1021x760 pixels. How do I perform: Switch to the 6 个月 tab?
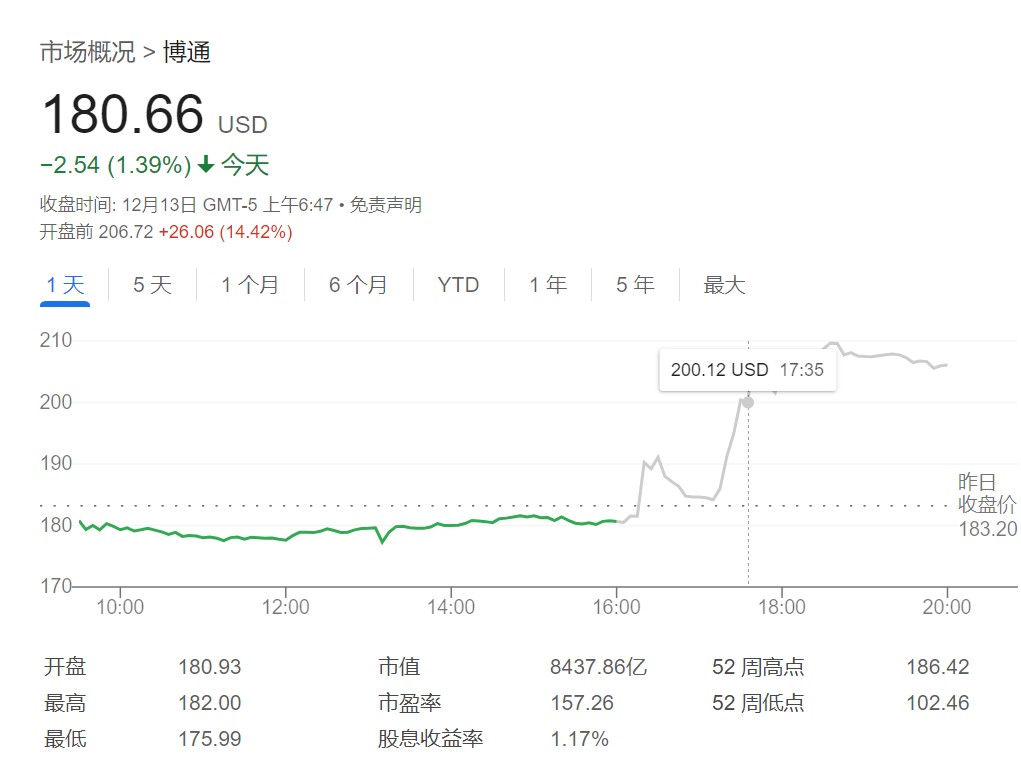click(358, 285)
